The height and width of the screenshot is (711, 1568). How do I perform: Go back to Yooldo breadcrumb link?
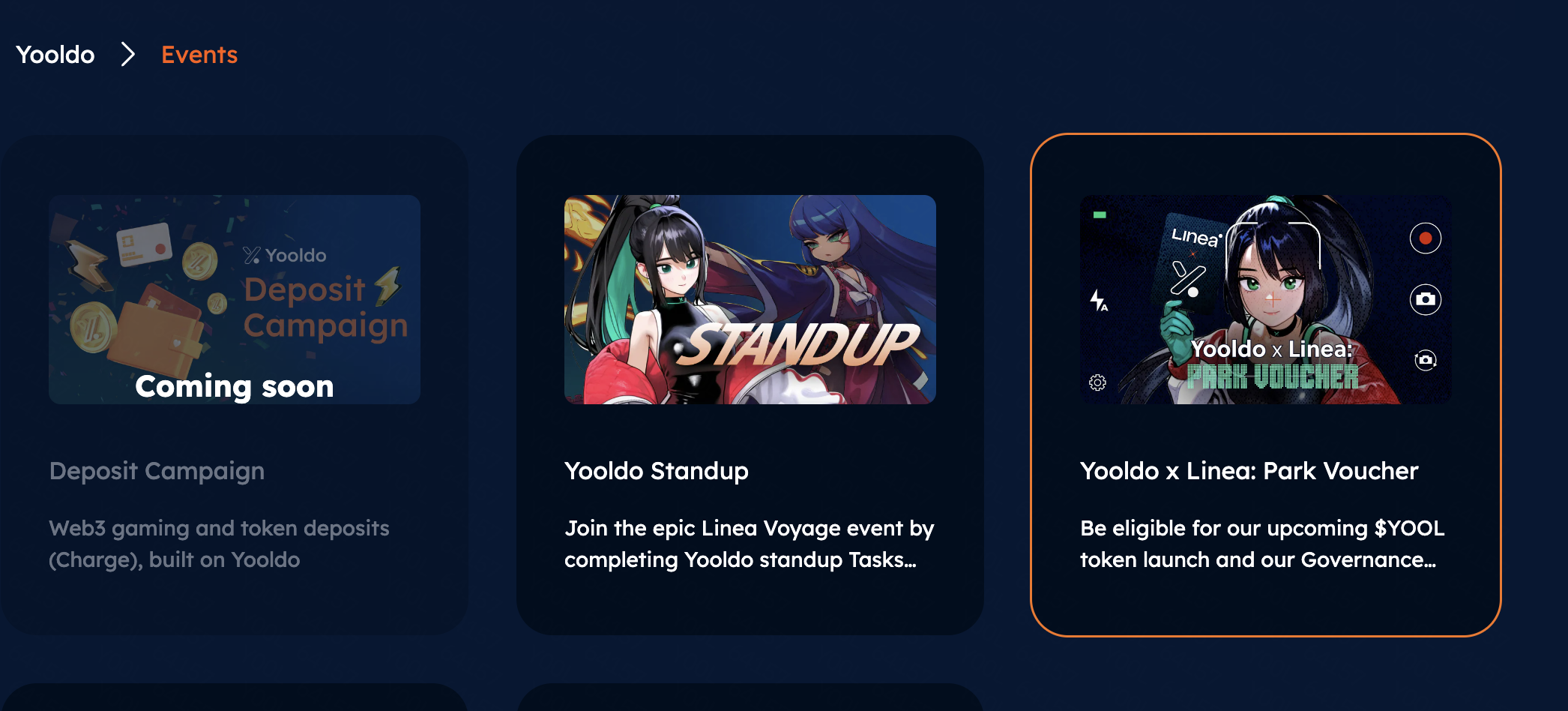(x=55, y=55)
